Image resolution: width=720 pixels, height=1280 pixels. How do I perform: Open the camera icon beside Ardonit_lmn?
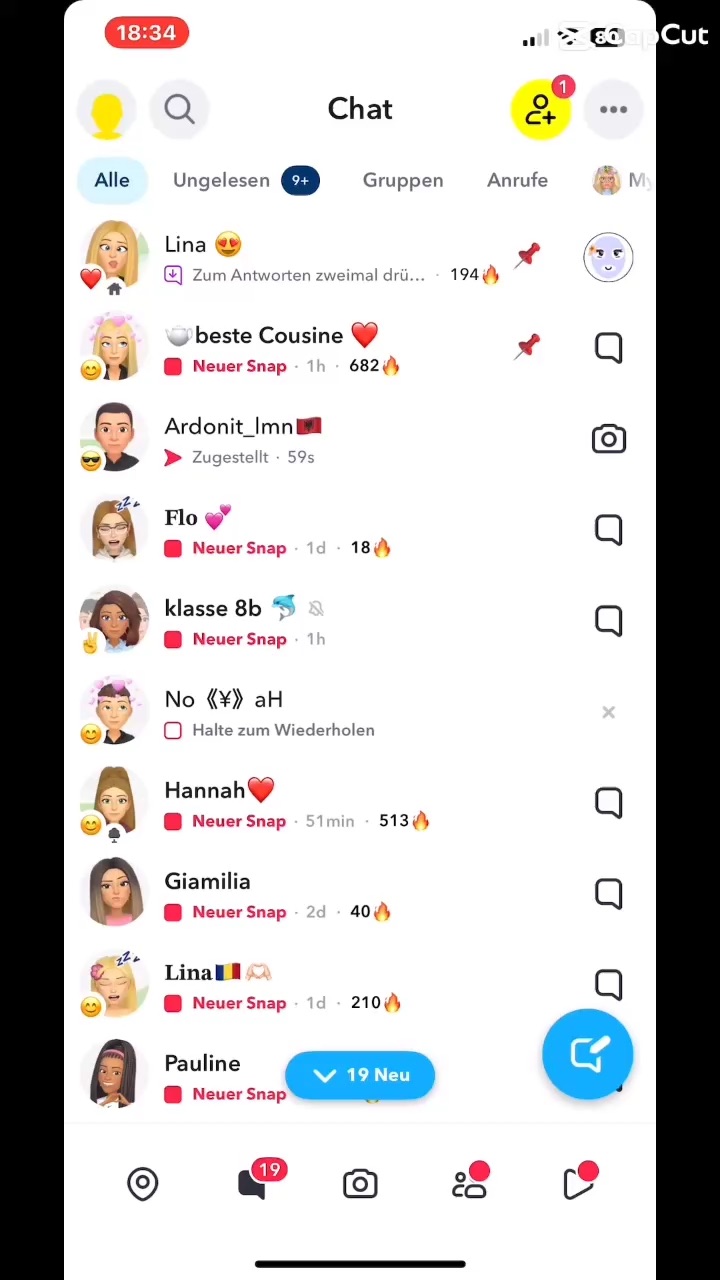tap(608, 439)
